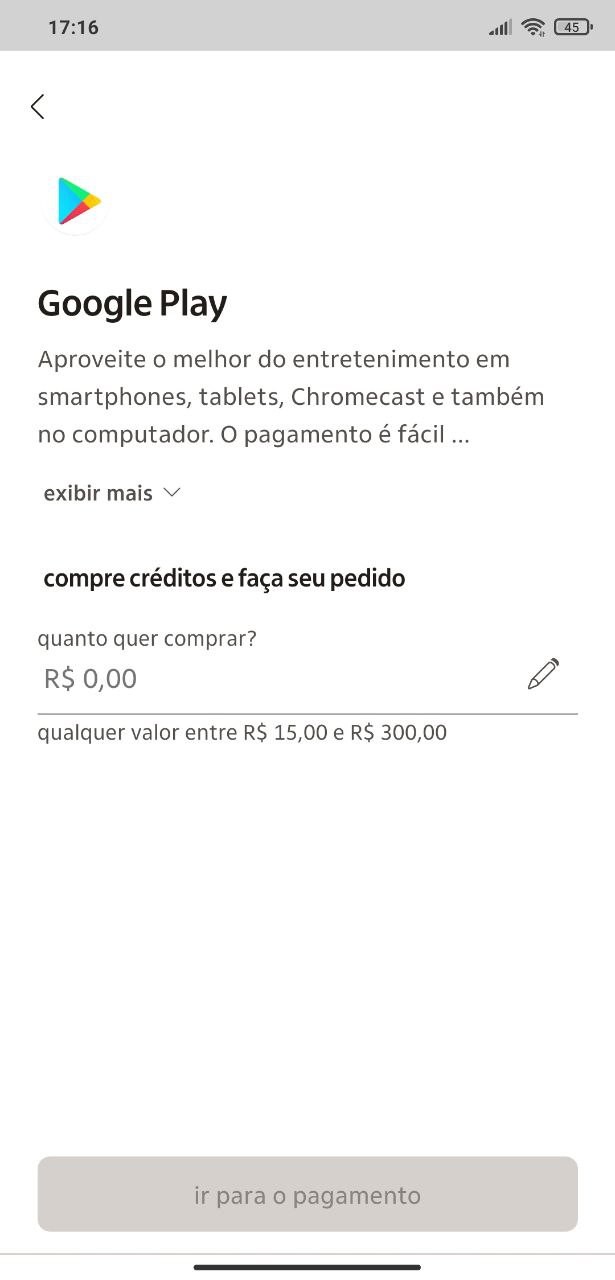Tap 'ir para o pagamento' button
This screenshot has height=1280, width=615.
[x=307, y=1195]
